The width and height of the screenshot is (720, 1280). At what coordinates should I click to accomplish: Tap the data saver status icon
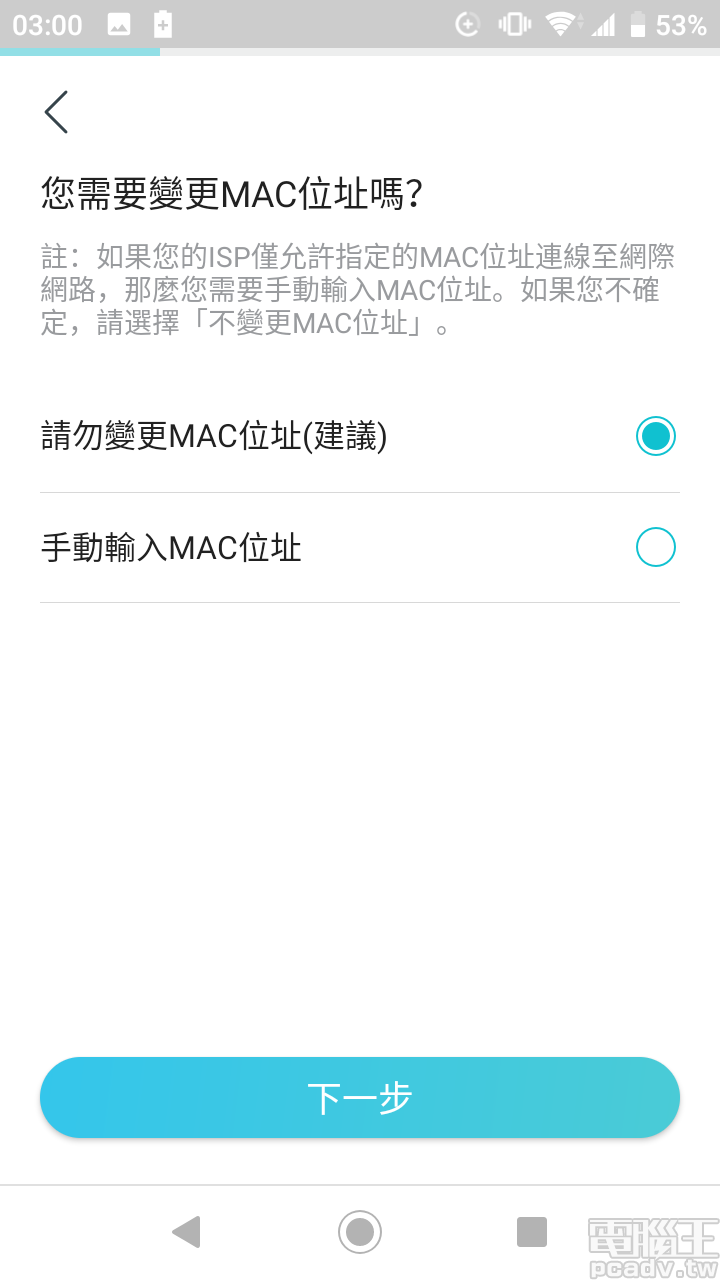pos(467,22)
